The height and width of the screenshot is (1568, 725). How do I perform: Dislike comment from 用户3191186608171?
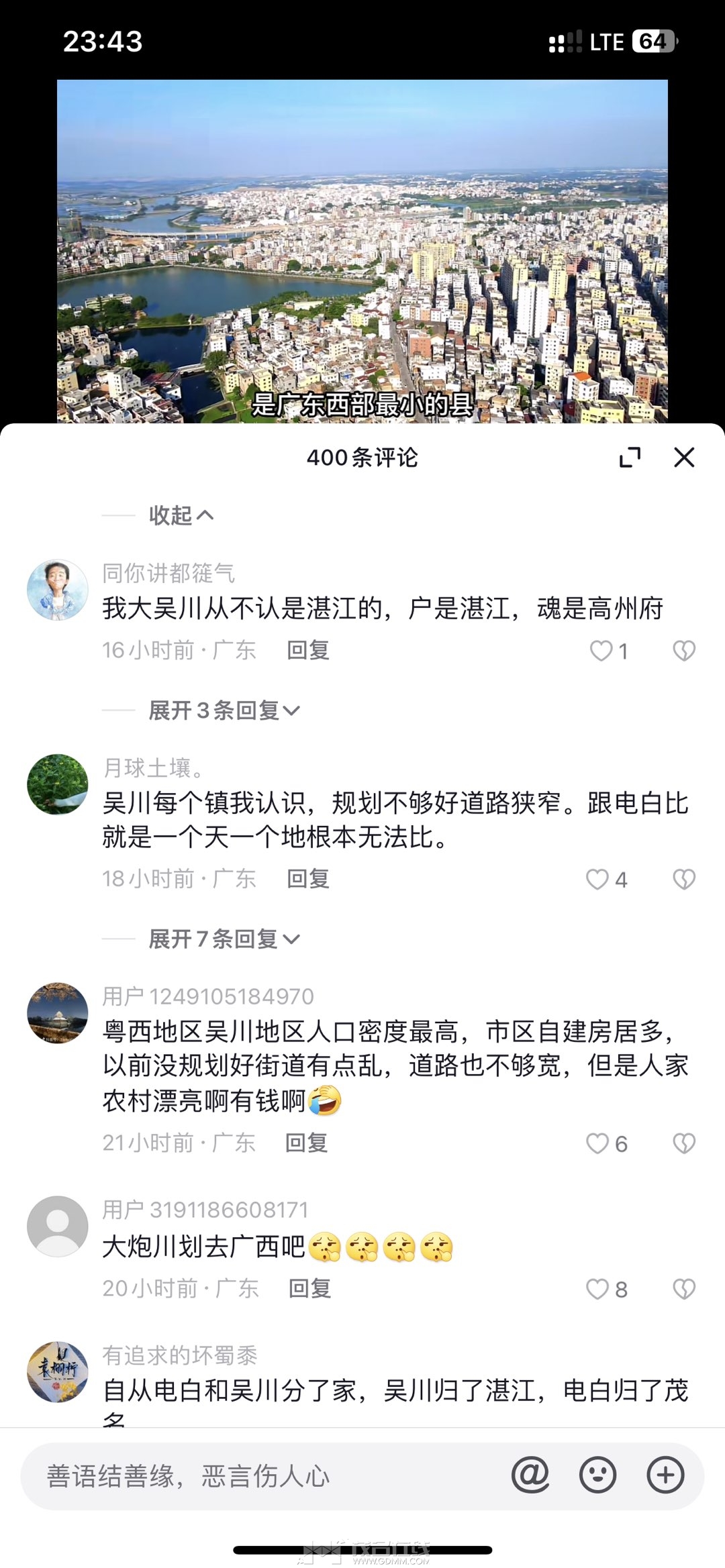[x=683, y=1289]
